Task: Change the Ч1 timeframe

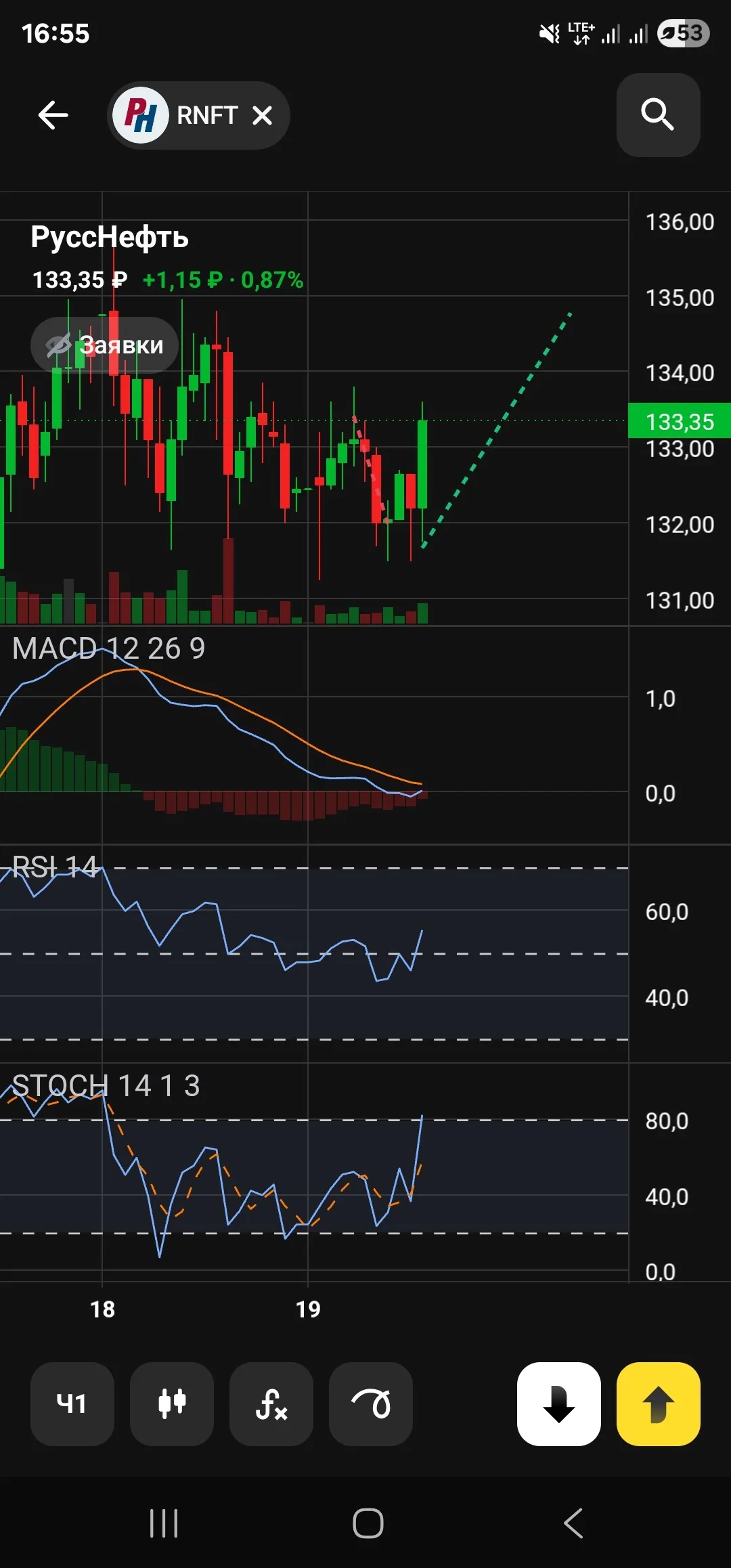Action: (72, 1403)
